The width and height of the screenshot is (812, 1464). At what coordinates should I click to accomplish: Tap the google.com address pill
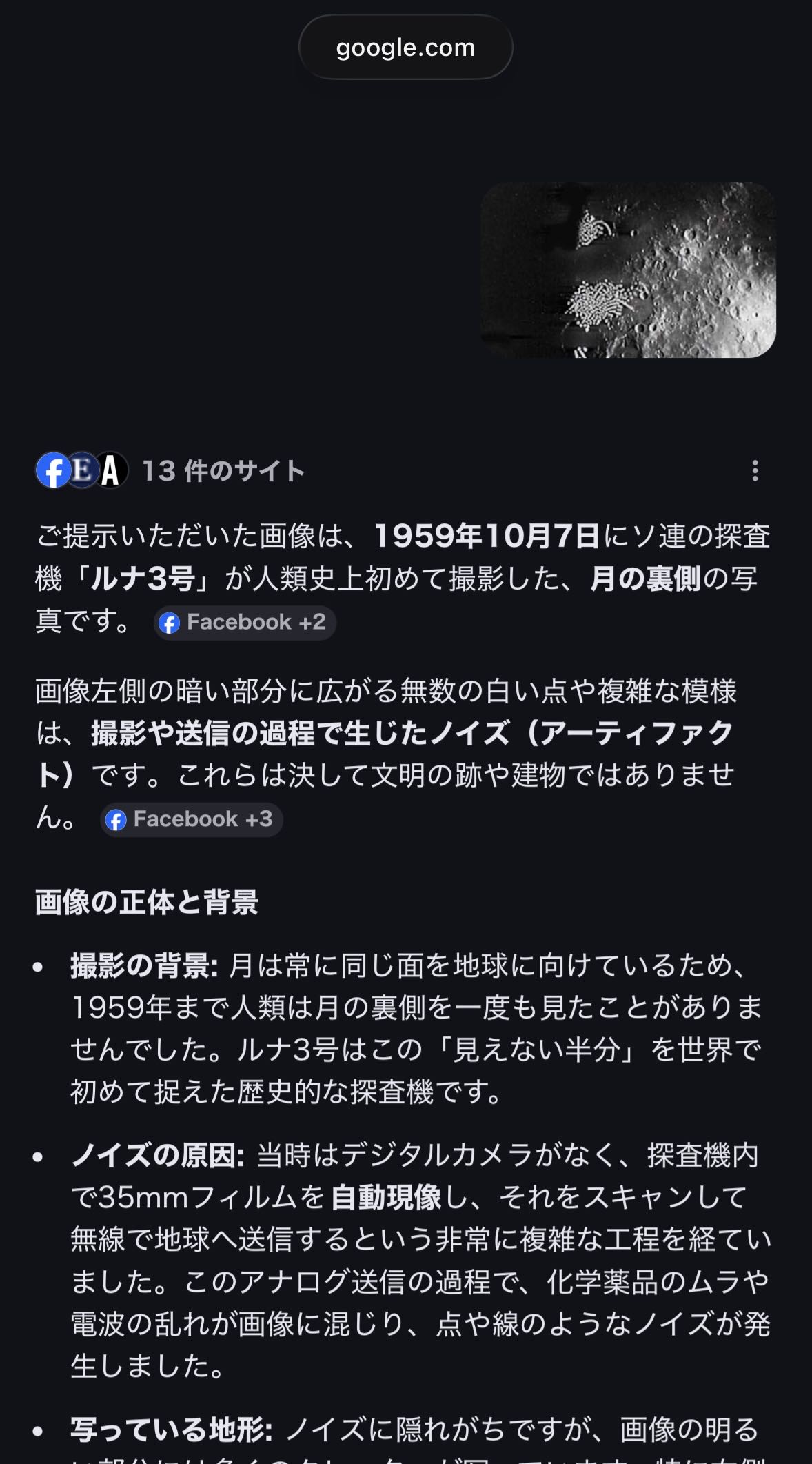pyautogui.click(x=405, y=48)
